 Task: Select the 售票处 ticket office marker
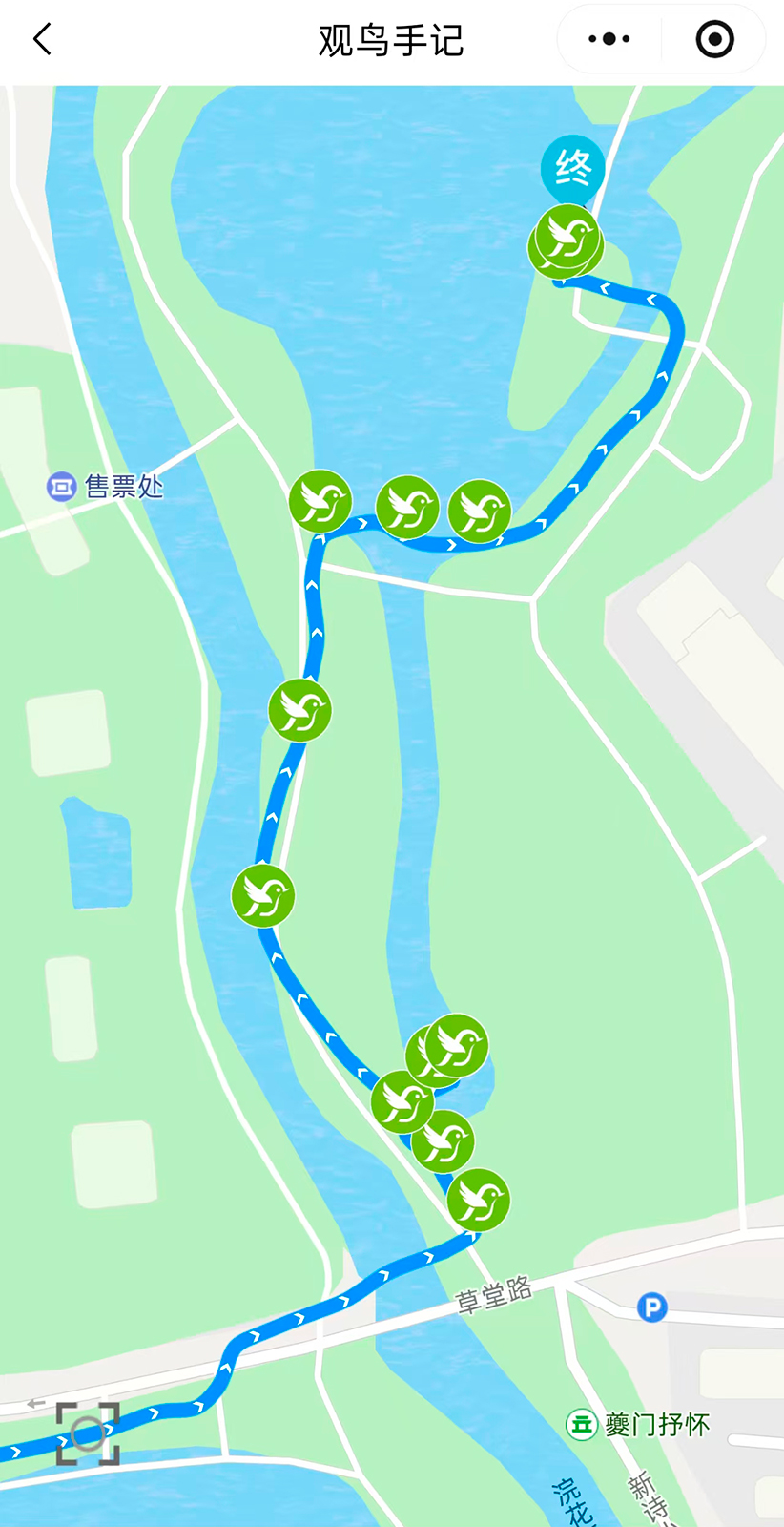pos(62,487)
